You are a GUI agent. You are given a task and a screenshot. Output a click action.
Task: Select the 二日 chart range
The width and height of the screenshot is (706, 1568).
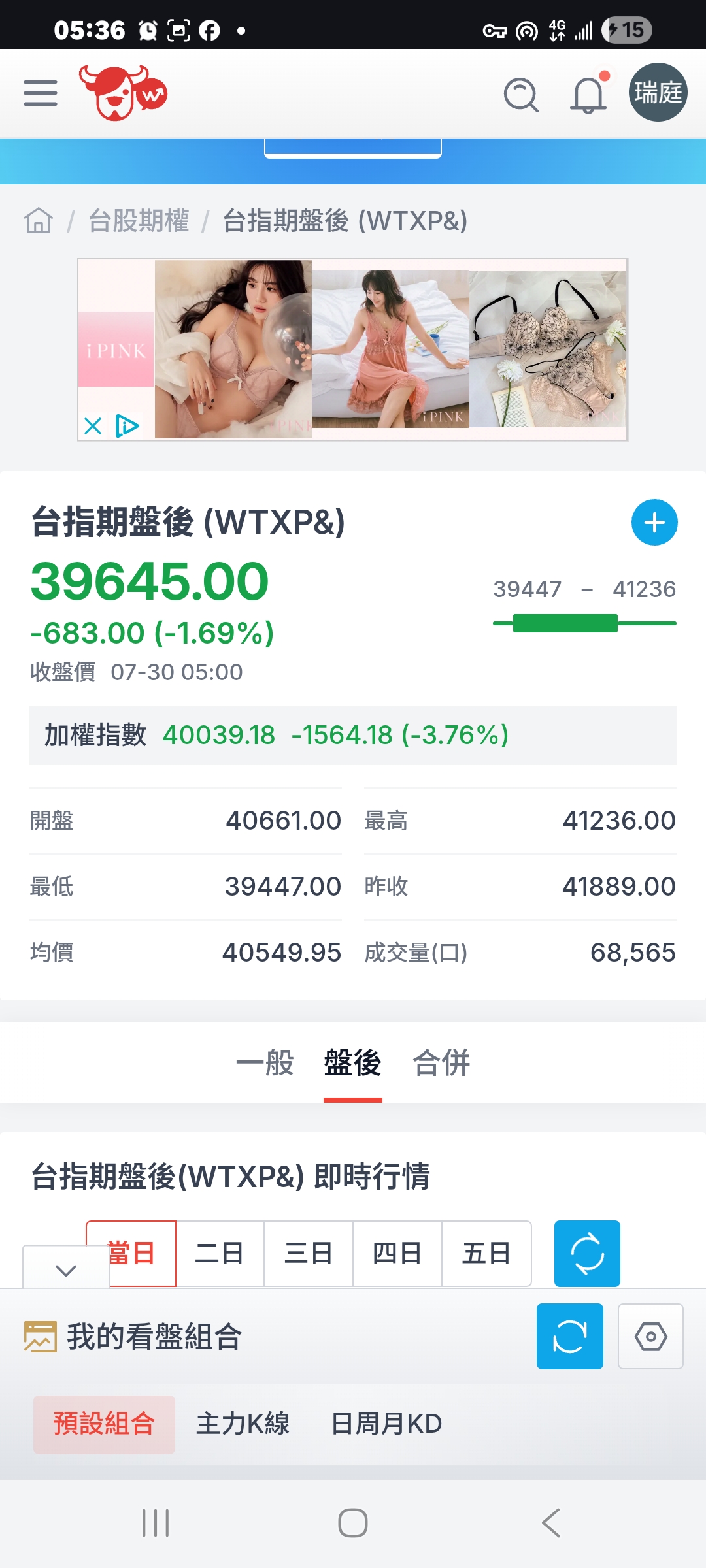point(220,1253)
